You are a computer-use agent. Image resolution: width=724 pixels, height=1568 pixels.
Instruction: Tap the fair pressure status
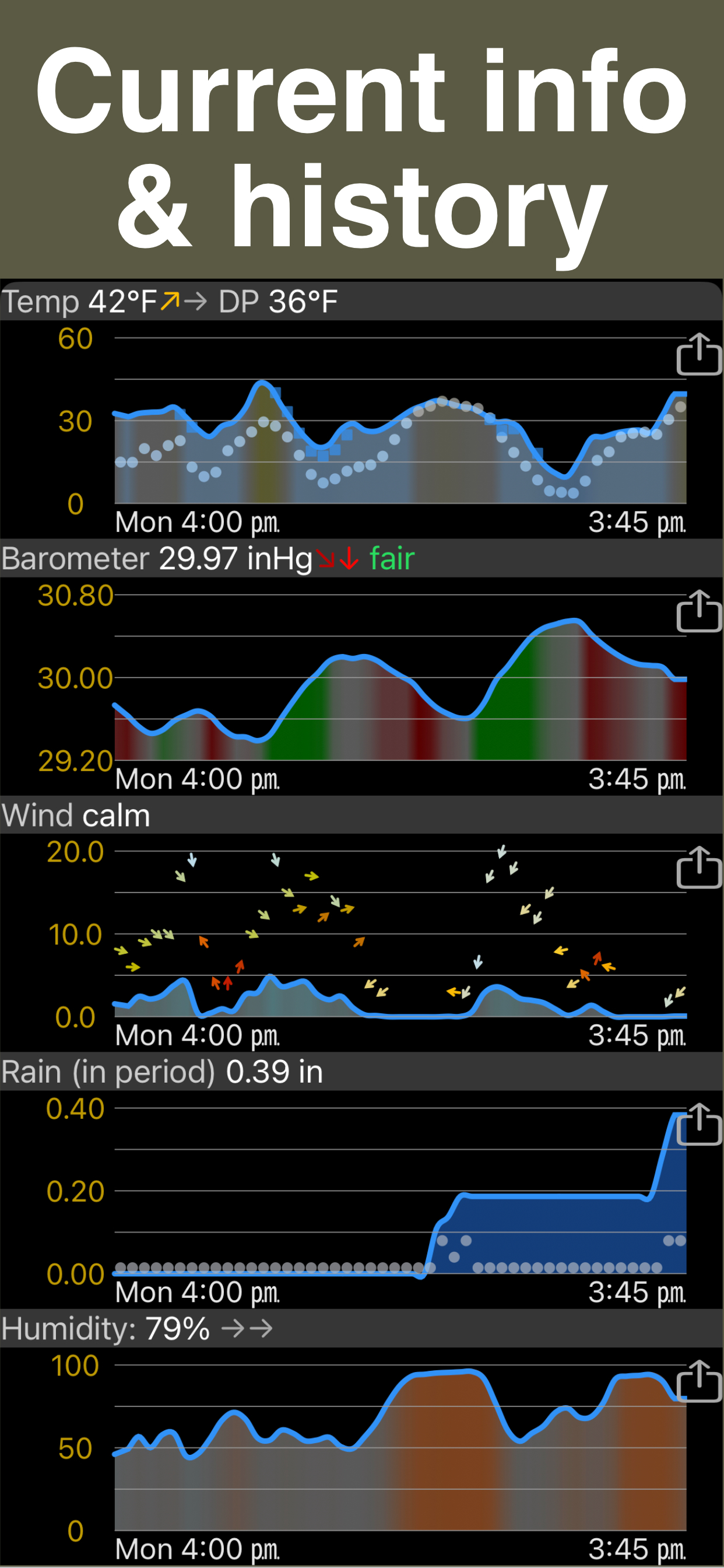click(x=389, y=559)
